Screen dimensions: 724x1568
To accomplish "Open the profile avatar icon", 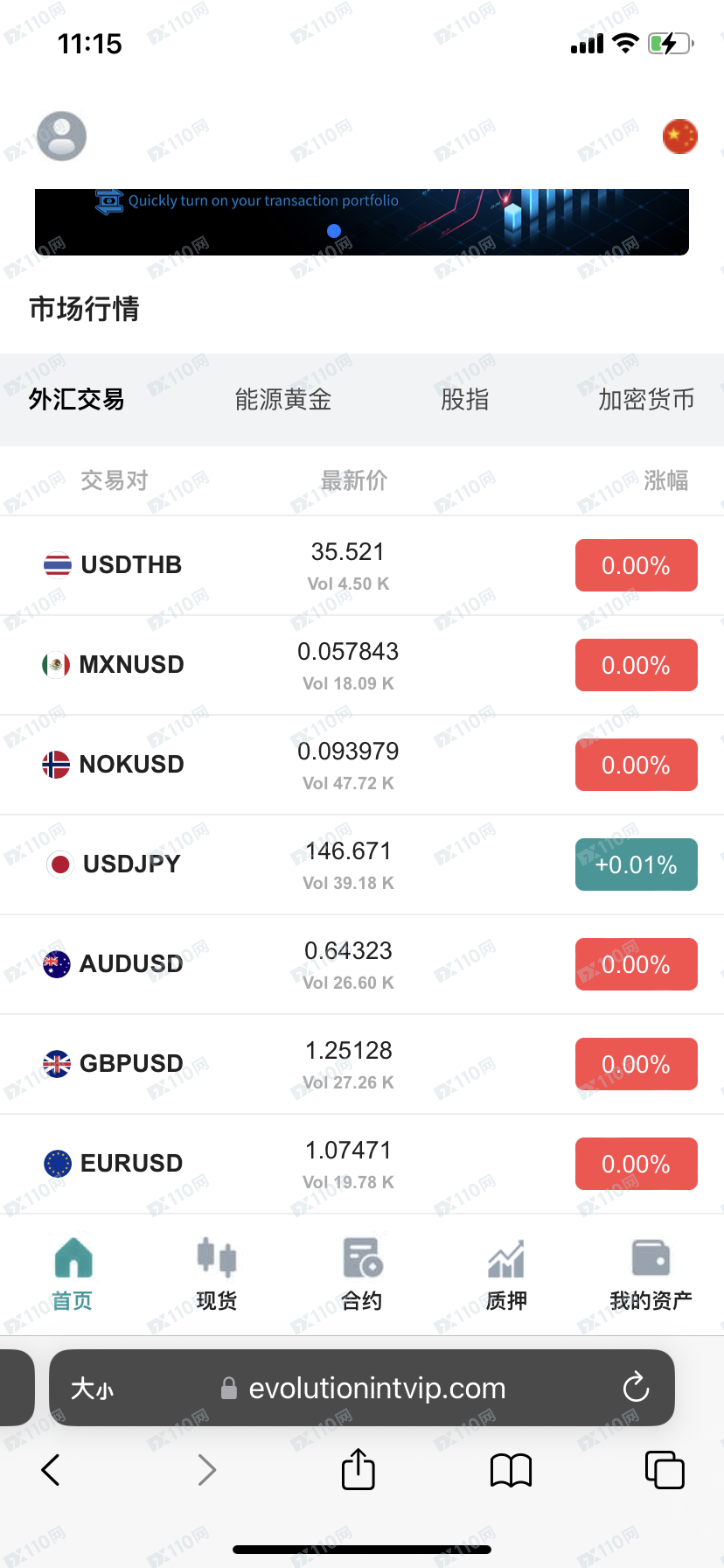I will pos(61,136).
